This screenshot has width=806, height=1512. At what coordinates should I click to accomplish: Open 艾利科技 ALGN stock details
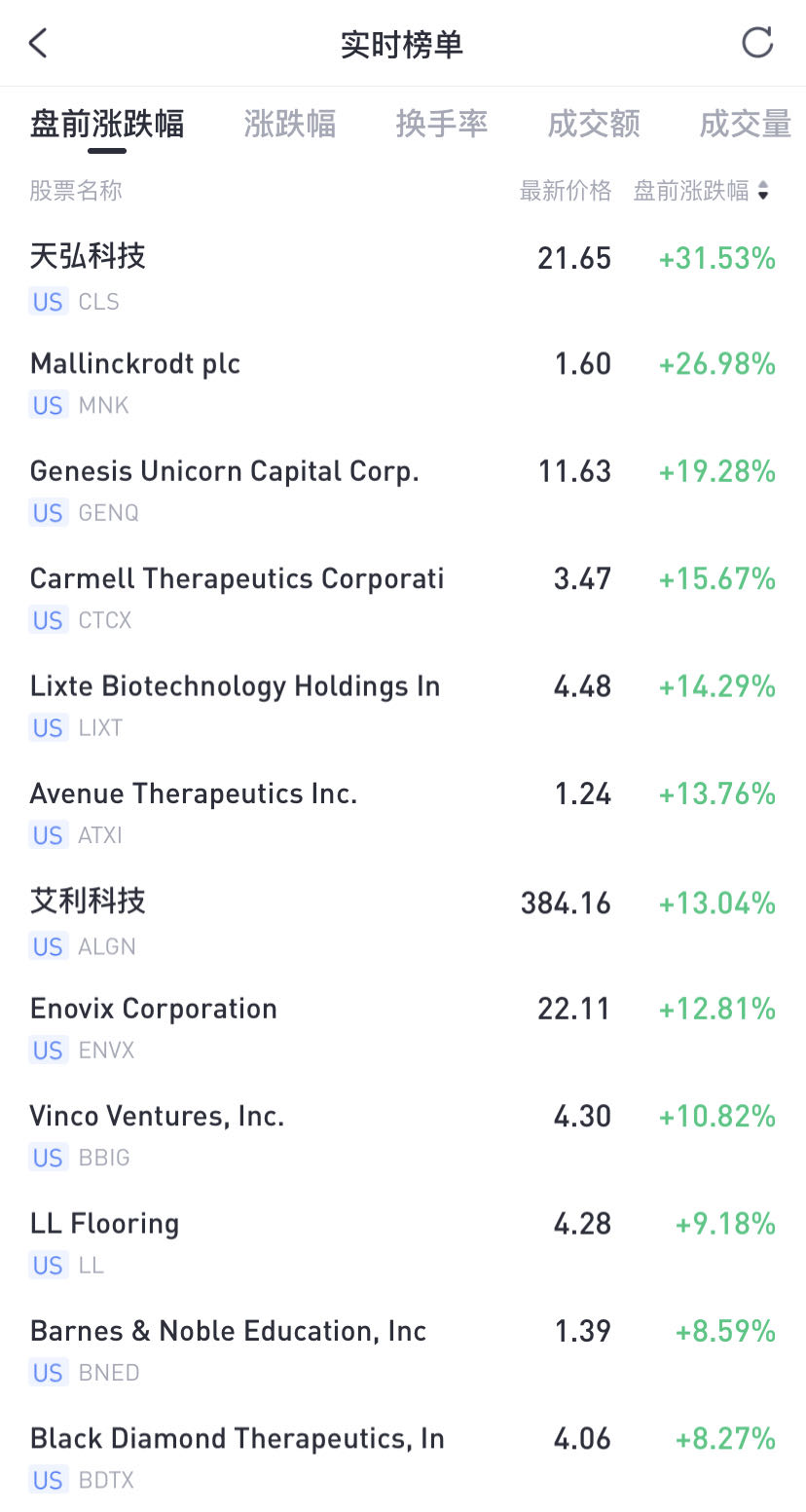[x=403, y=922]
